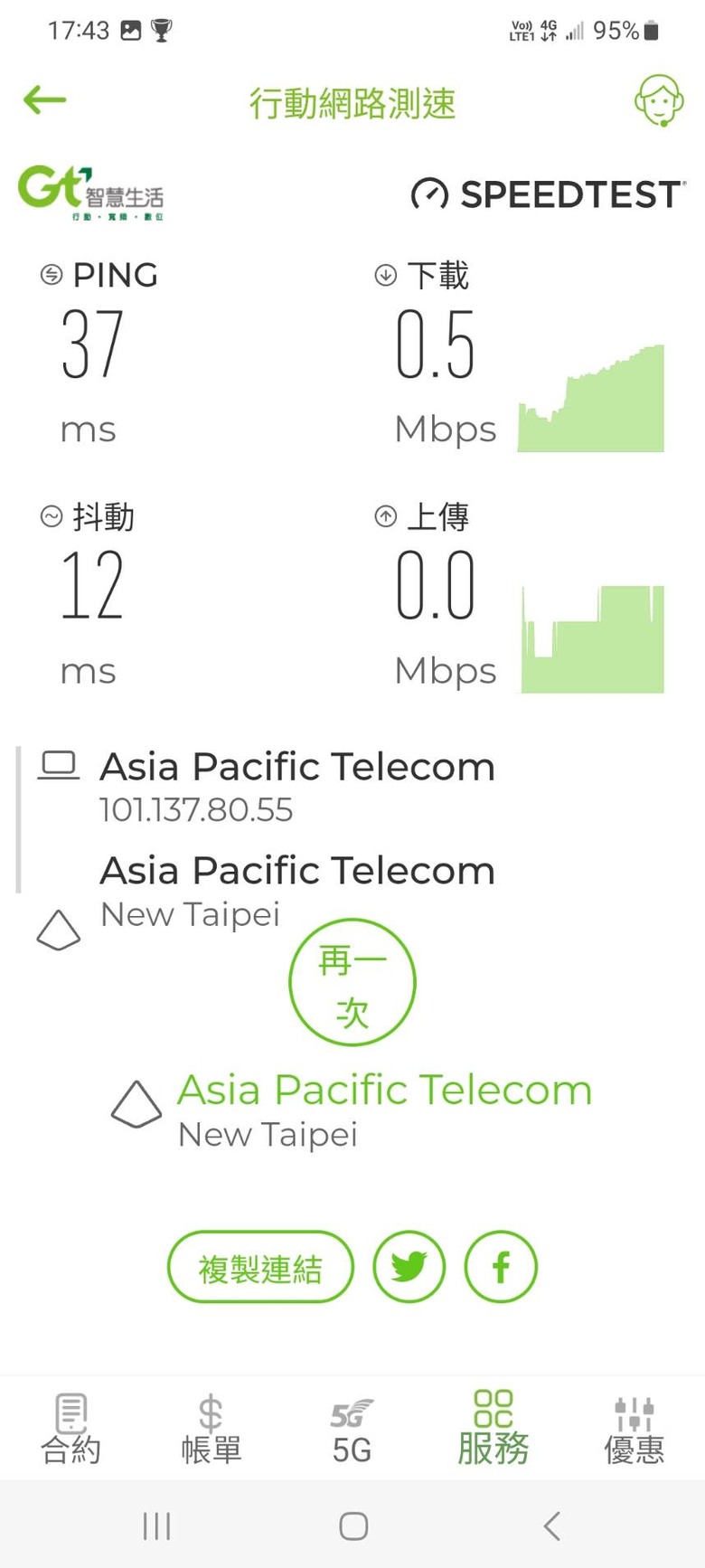The image size is (705, 1568).
Task: Open the recent apps view
Action: 156,1526
